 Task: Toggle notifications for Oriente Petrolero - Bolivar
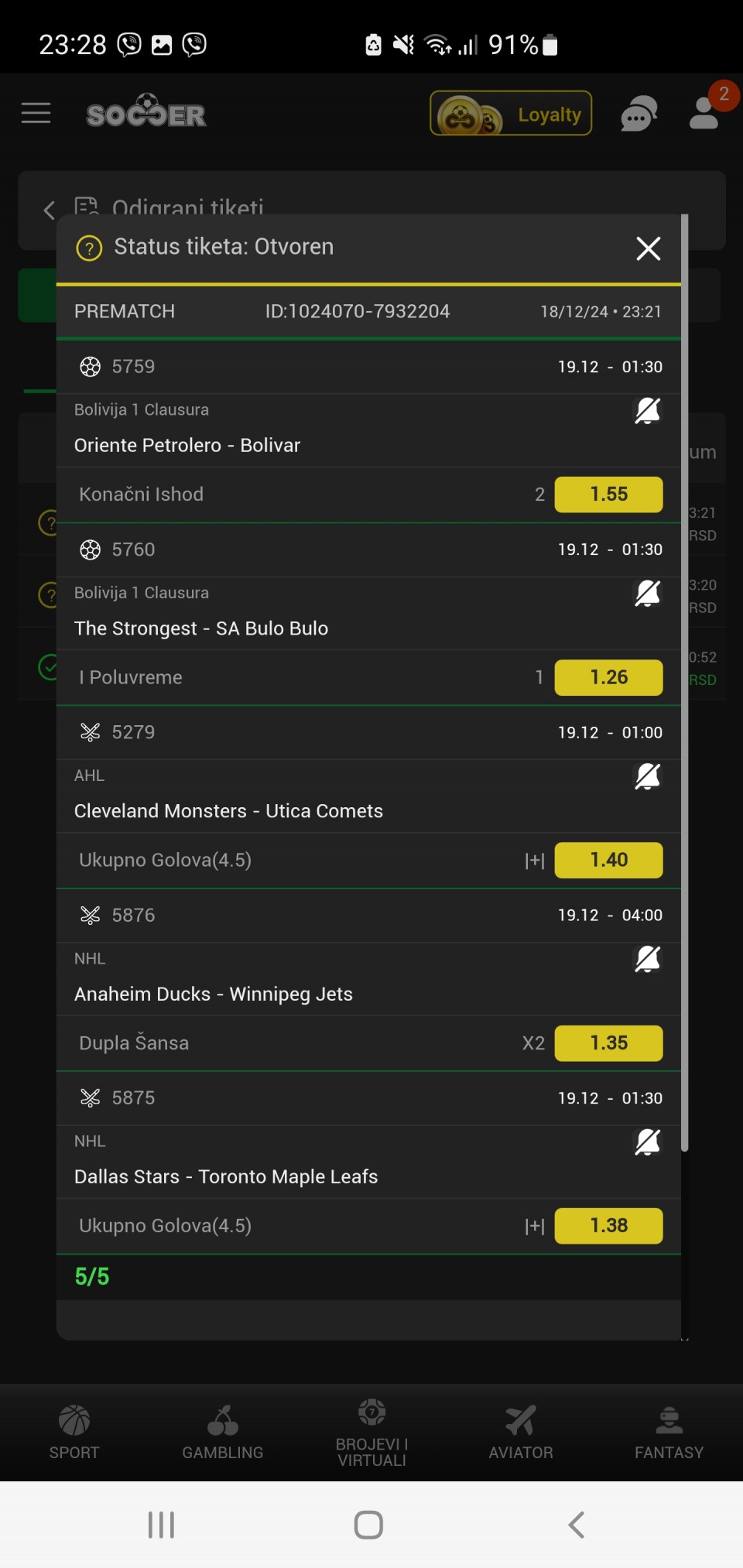647,410
